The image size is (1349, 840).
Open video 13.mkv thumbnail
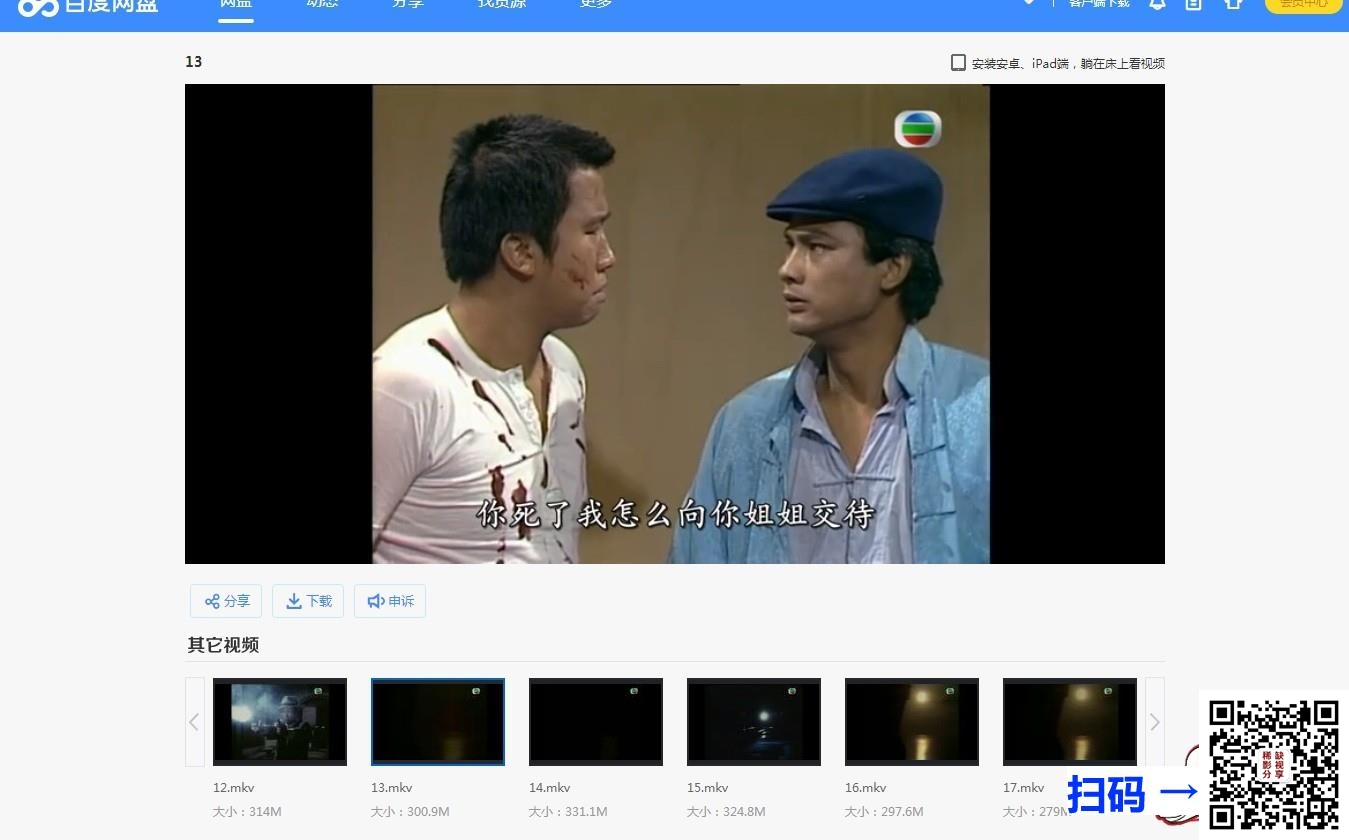tap(438, 721)
